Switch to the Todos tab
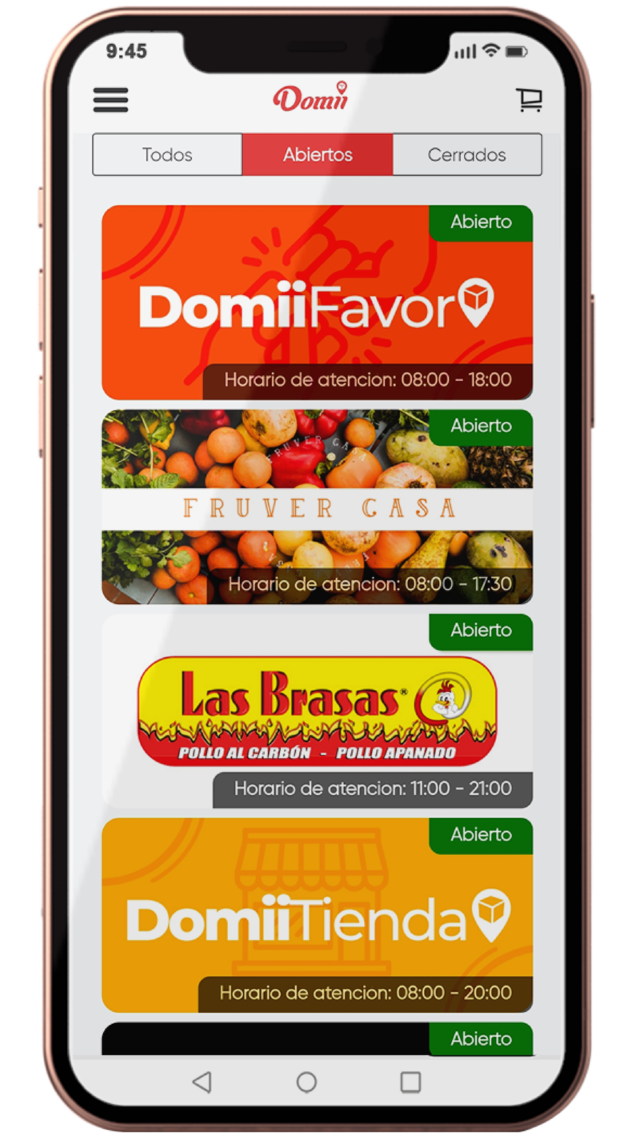The image size is (640, 1136). click(x=167, y=155)
